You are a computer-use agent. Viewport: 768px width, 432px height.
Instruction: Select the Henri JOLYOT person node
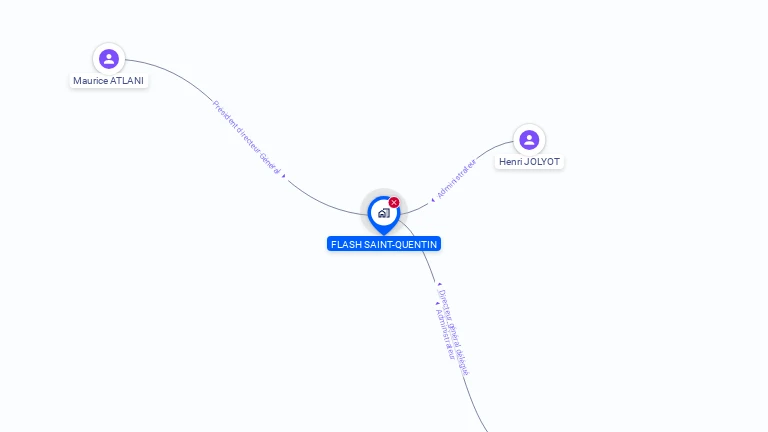(529, 140)
